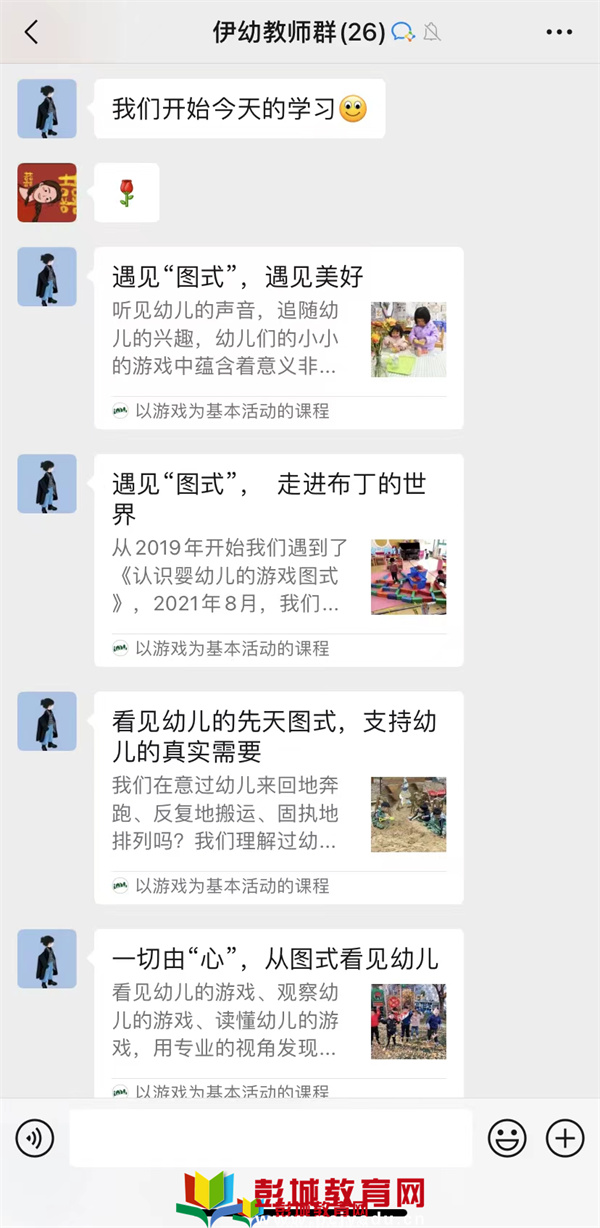View profile of the rose emoji sender
Viewport: 600px width, 1228px height.
(x=47, y=192)
